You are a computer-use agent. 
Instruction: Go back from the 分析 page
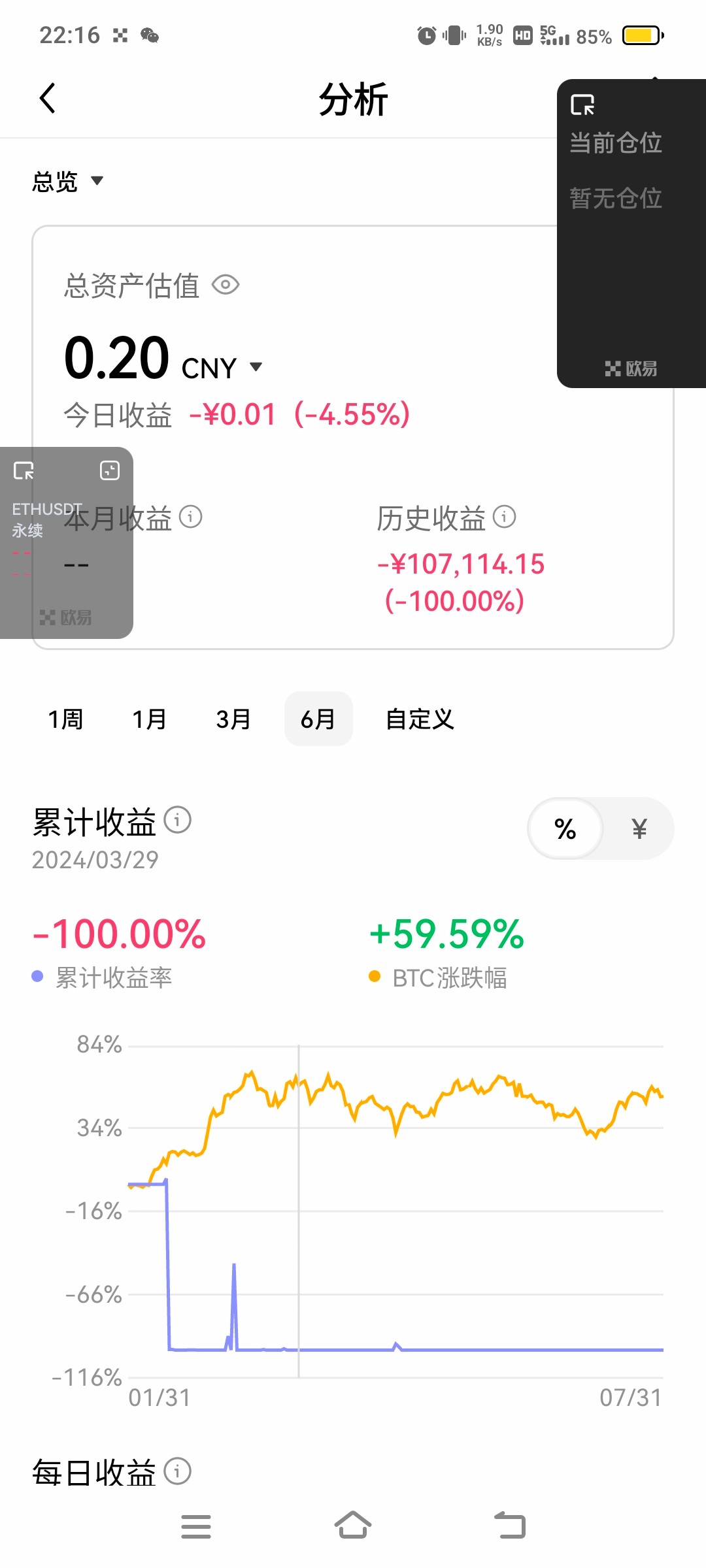point(48,99)
